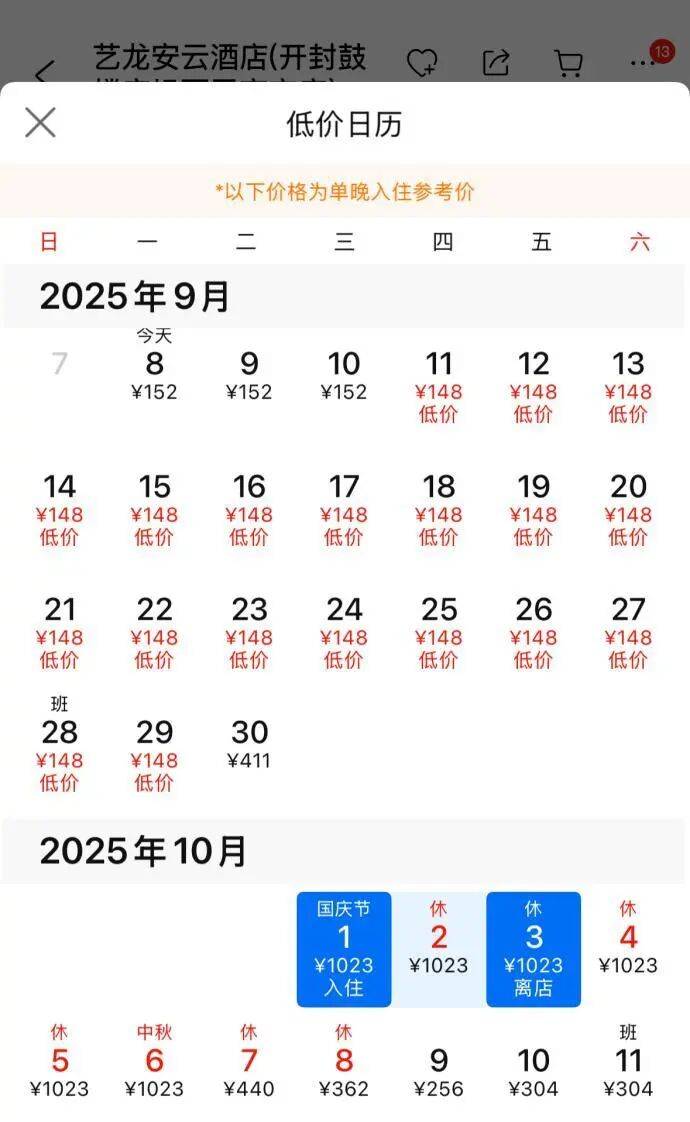Choose September 24 low-price date

tap(344, 633)
